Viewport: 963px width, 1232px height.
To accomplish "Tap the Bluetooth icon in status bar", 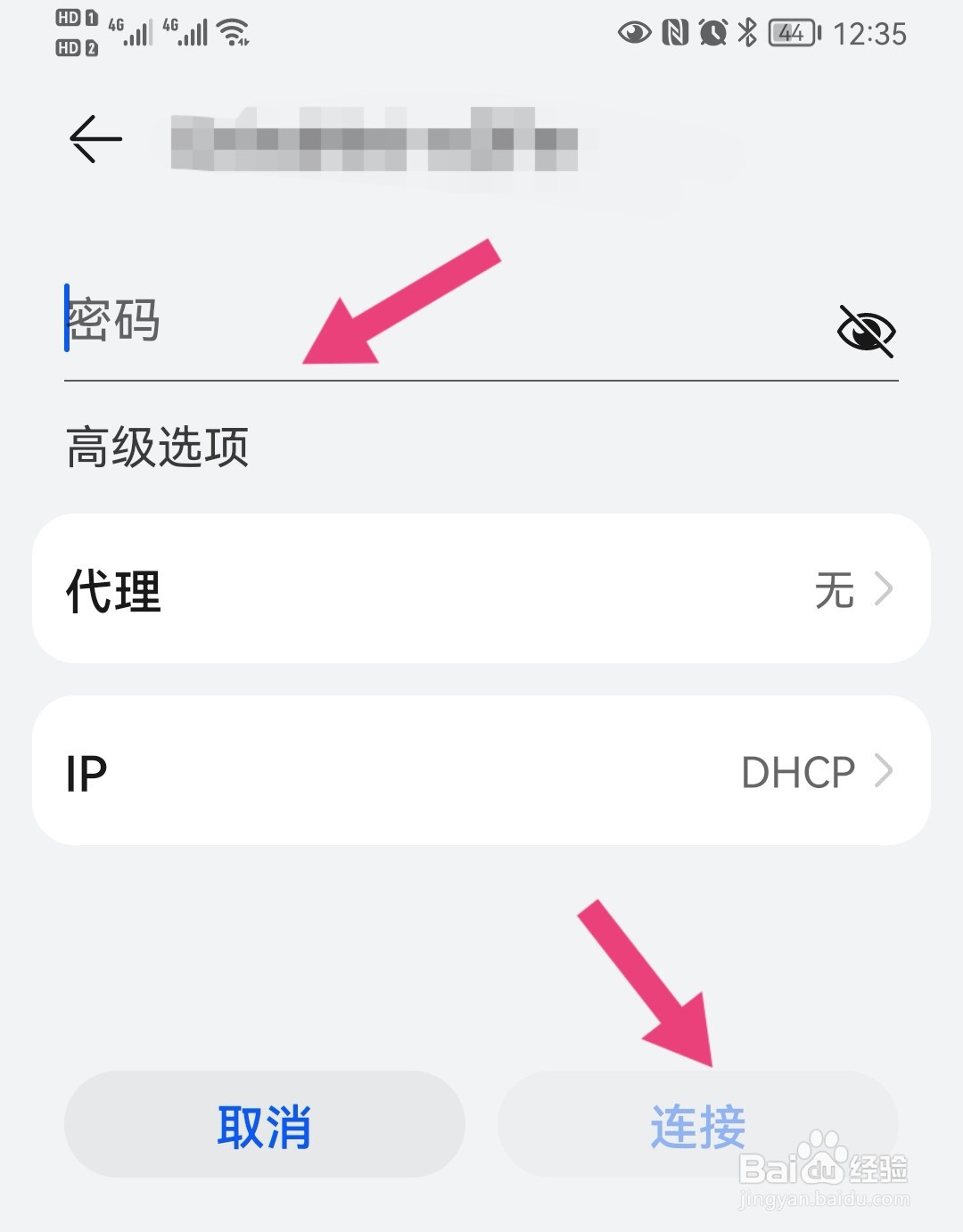I will point(745,30).
